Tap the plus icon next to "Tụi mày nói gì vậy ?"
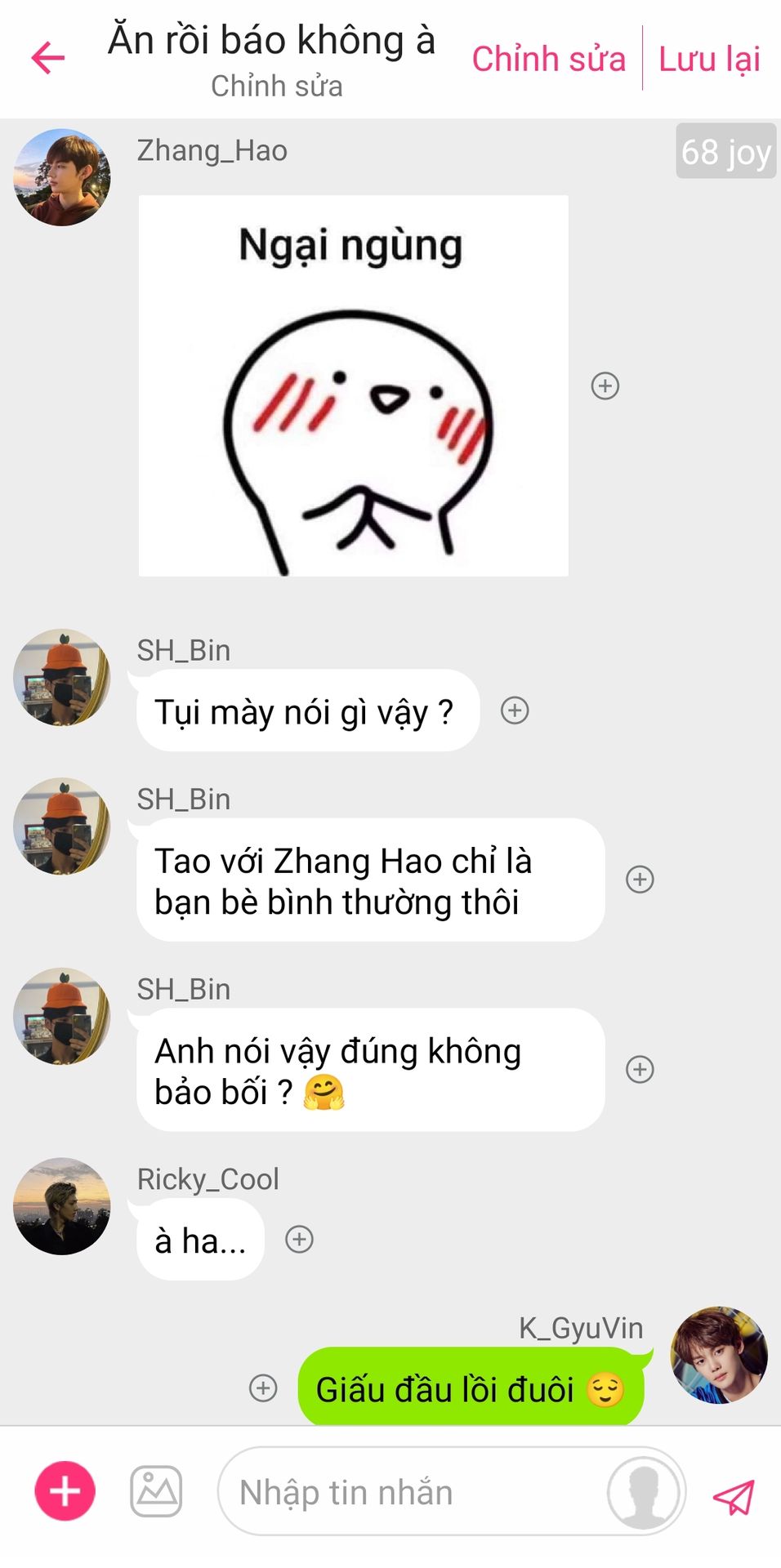781x1568 pixels. coord(515,710)
